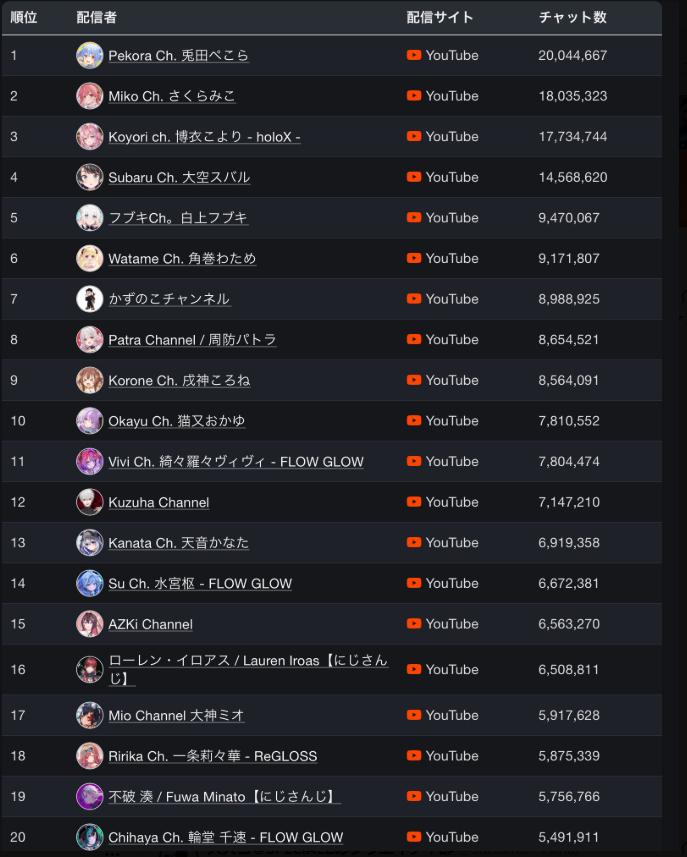Select Korone Ch. 戌神ころね link

[x=179, y=381]
